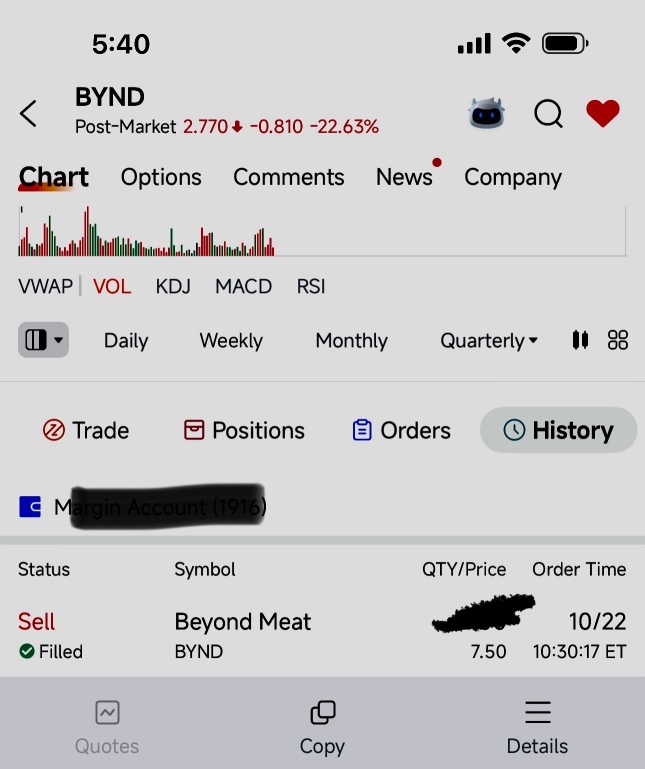Open the robot assistant icon

coord(487,114)
